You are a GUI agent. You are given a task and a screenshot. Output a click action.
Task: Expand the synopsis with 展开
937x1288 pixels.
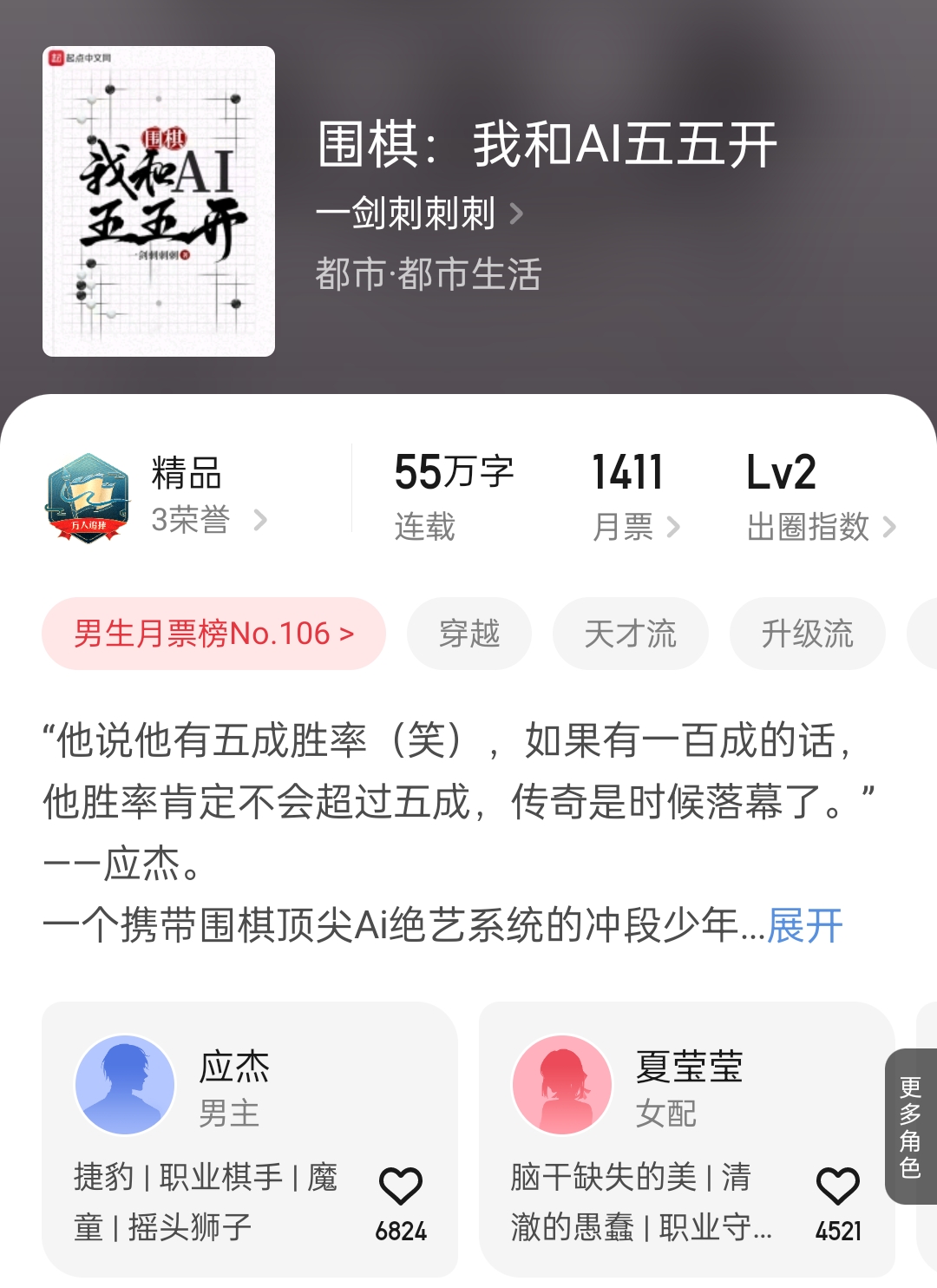point(805,925)
